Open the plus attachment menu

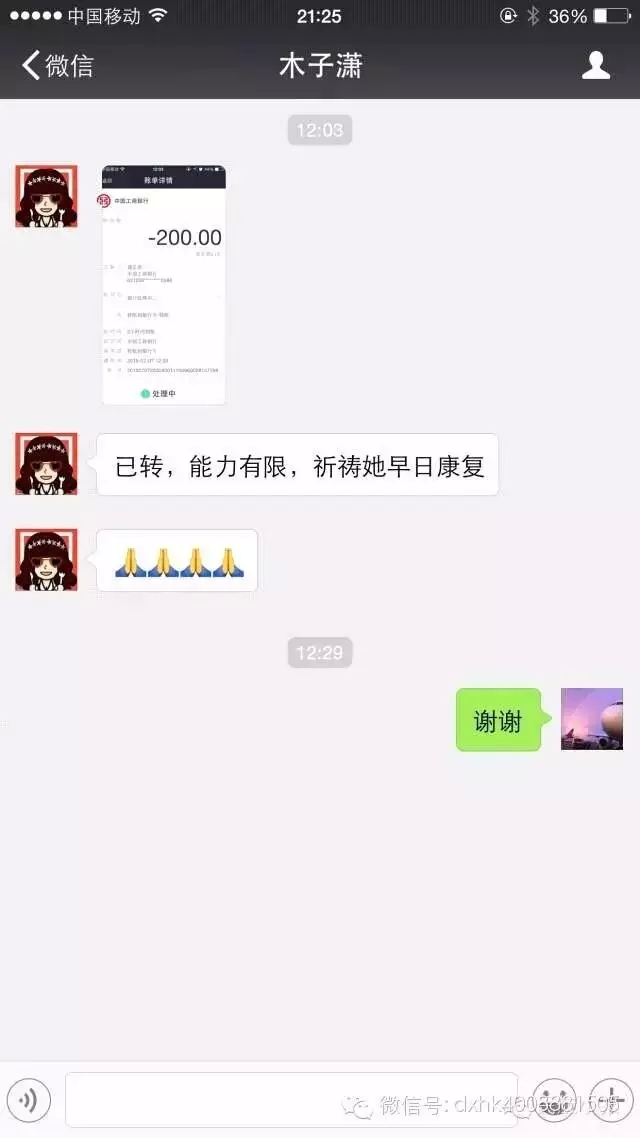point(610,1100)
